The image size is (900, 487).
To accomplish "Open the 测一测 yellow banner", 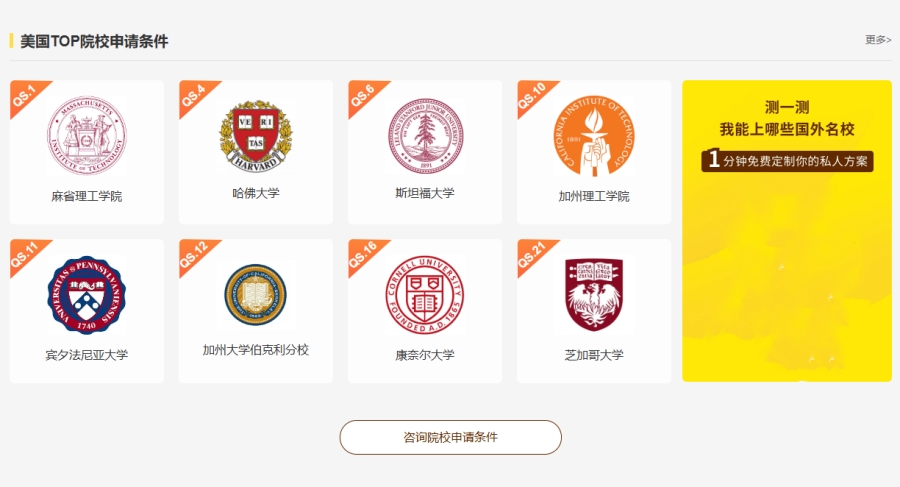I will [787, 231].
